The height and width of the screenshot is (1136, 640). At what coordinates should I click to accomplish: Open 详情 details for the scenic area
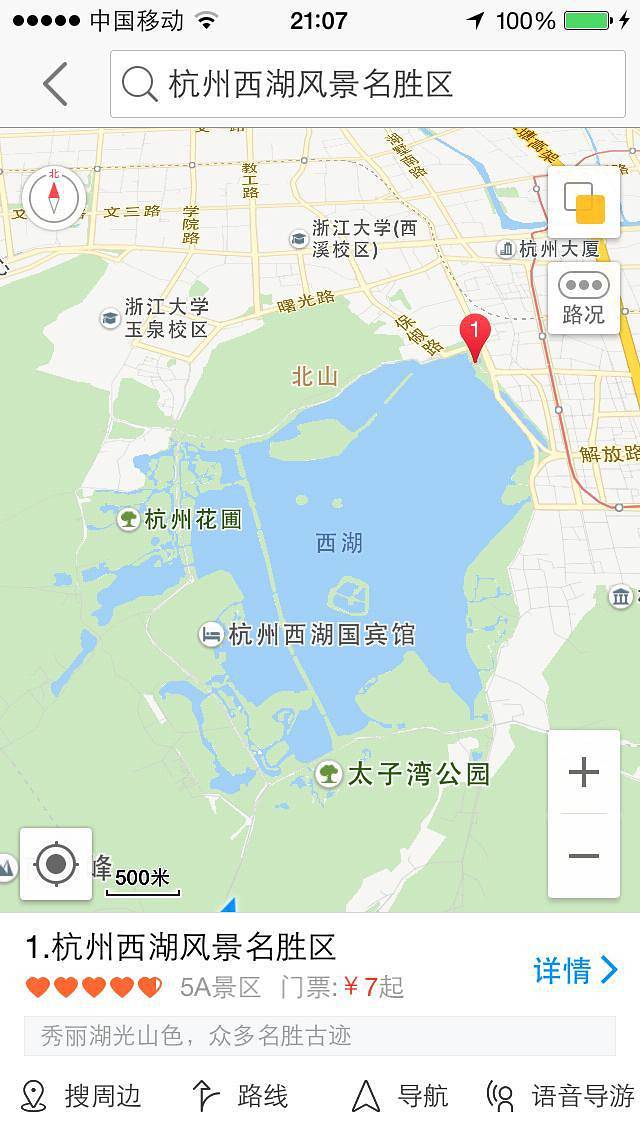(575, 969)
